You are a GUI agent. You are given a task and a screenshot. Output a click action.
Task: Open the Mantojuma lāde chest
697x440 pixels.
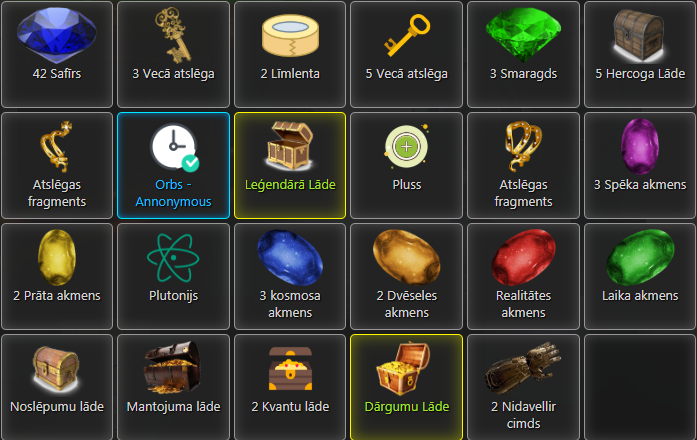(174, 387)
